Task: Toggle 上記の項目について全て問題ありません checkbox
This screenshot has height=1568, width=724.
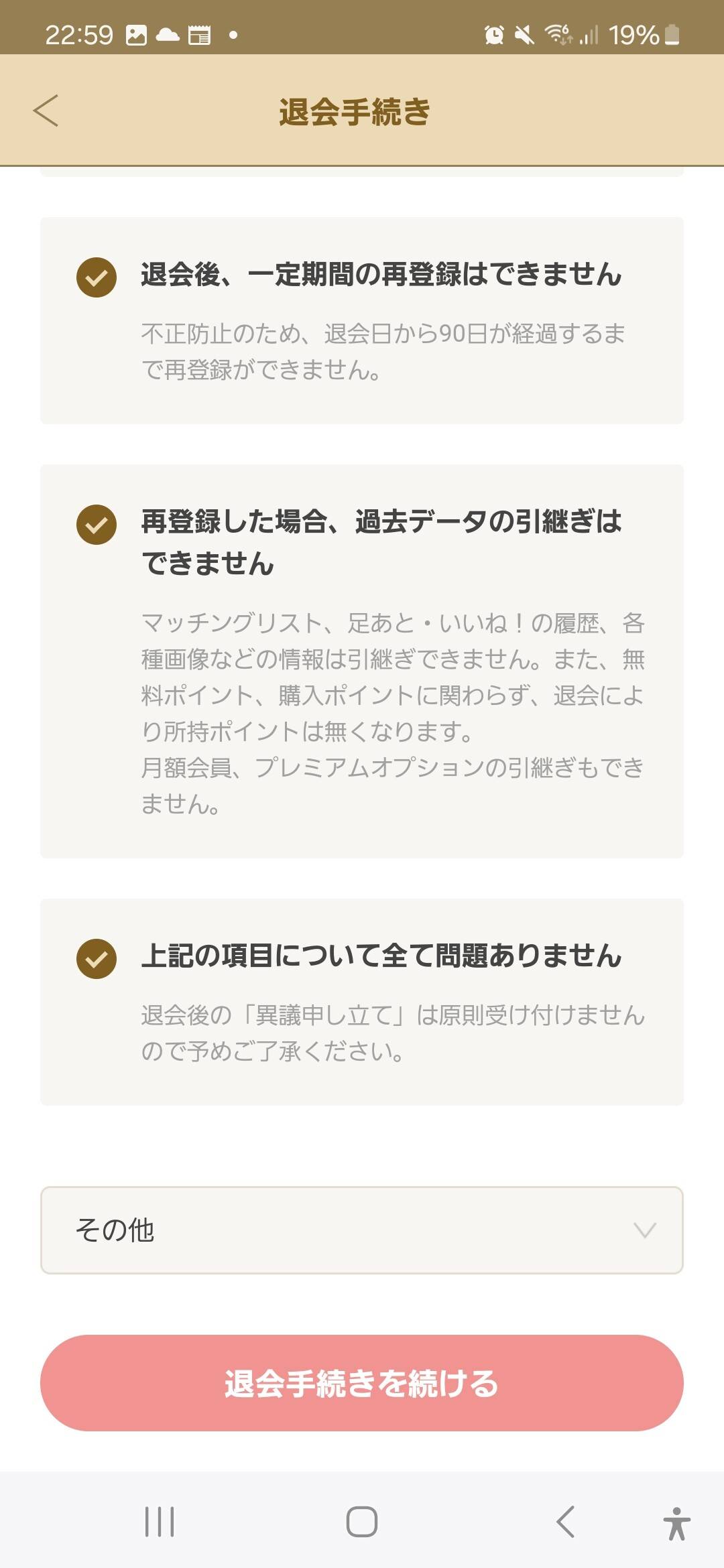Action: 97,959
